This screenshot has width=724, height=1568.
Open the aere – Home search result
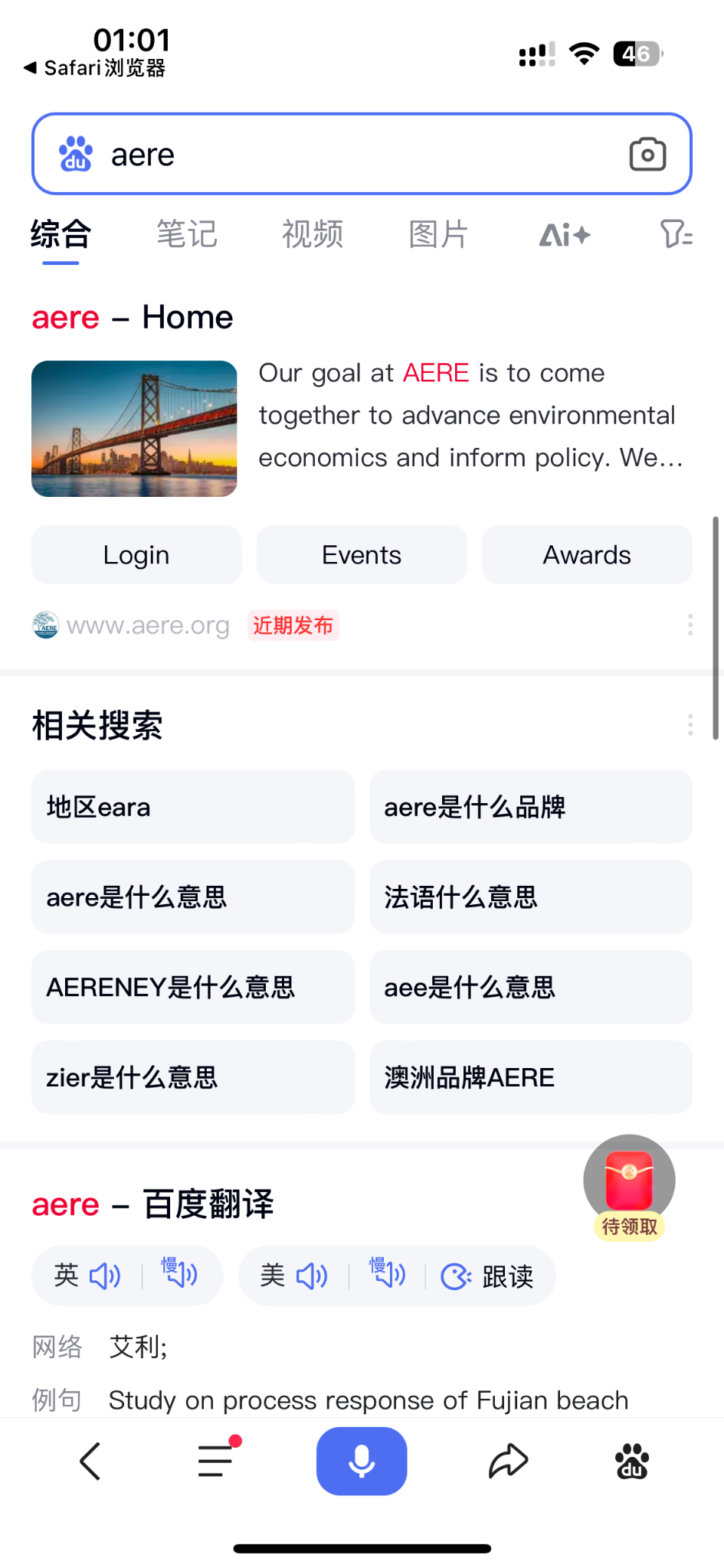tap(133, 318)
